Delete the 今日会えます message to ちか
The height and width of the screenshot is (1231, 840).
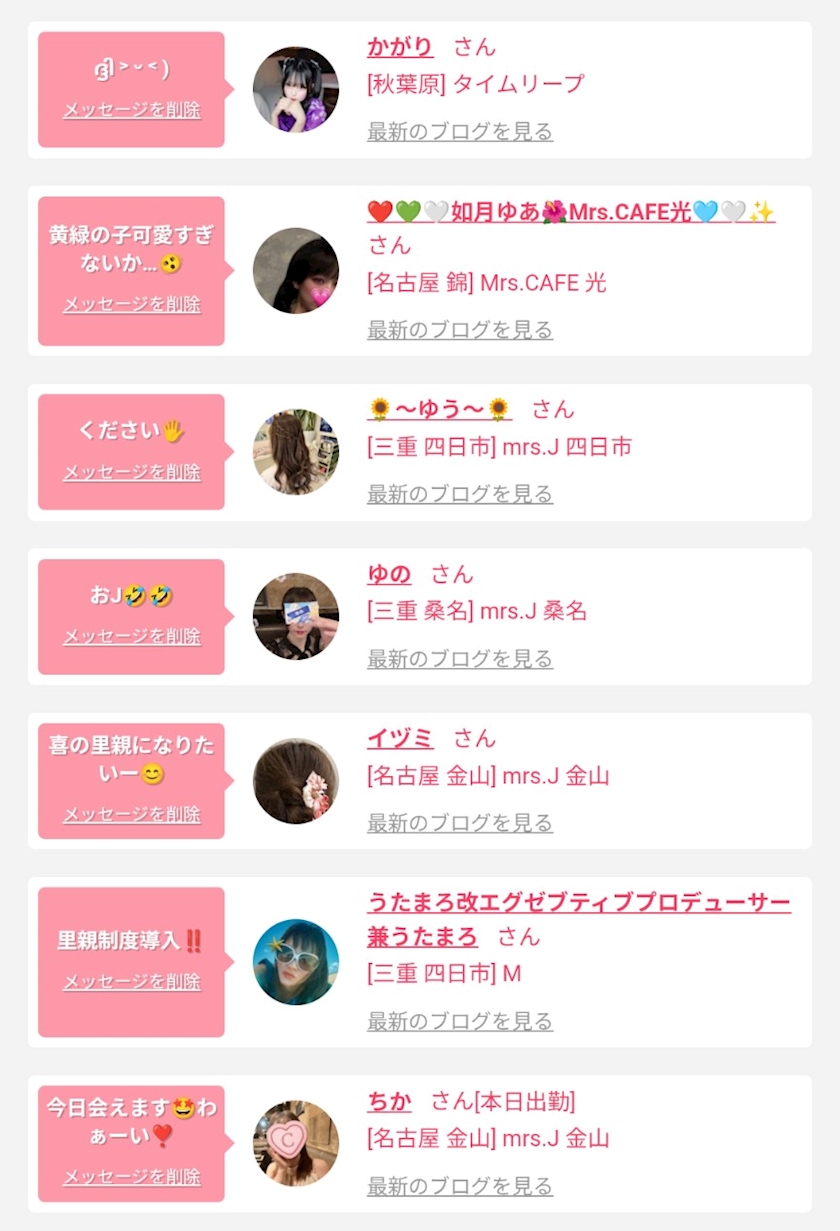(132, 1177)
